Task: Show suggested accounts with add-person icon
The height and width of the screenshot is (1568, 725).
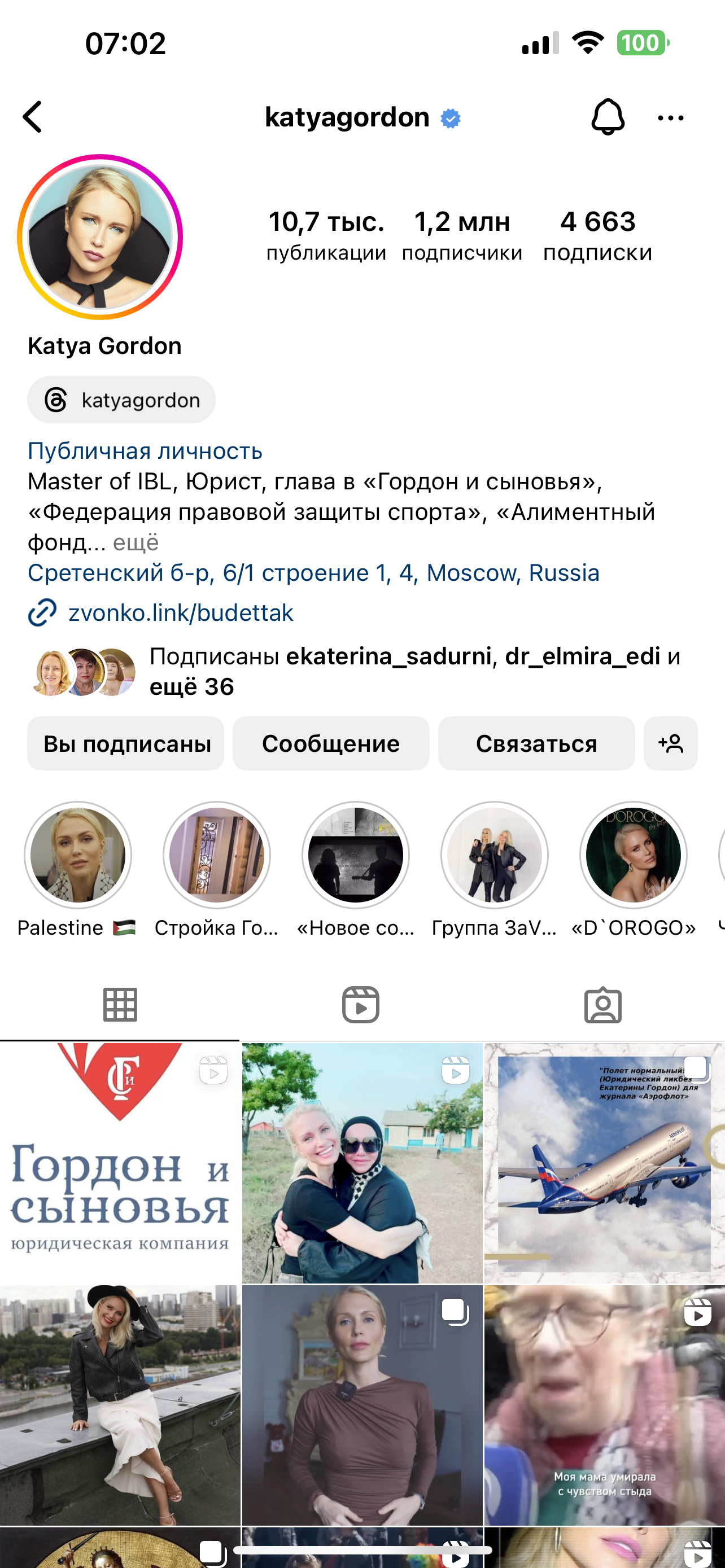Action: click(670, 743)
